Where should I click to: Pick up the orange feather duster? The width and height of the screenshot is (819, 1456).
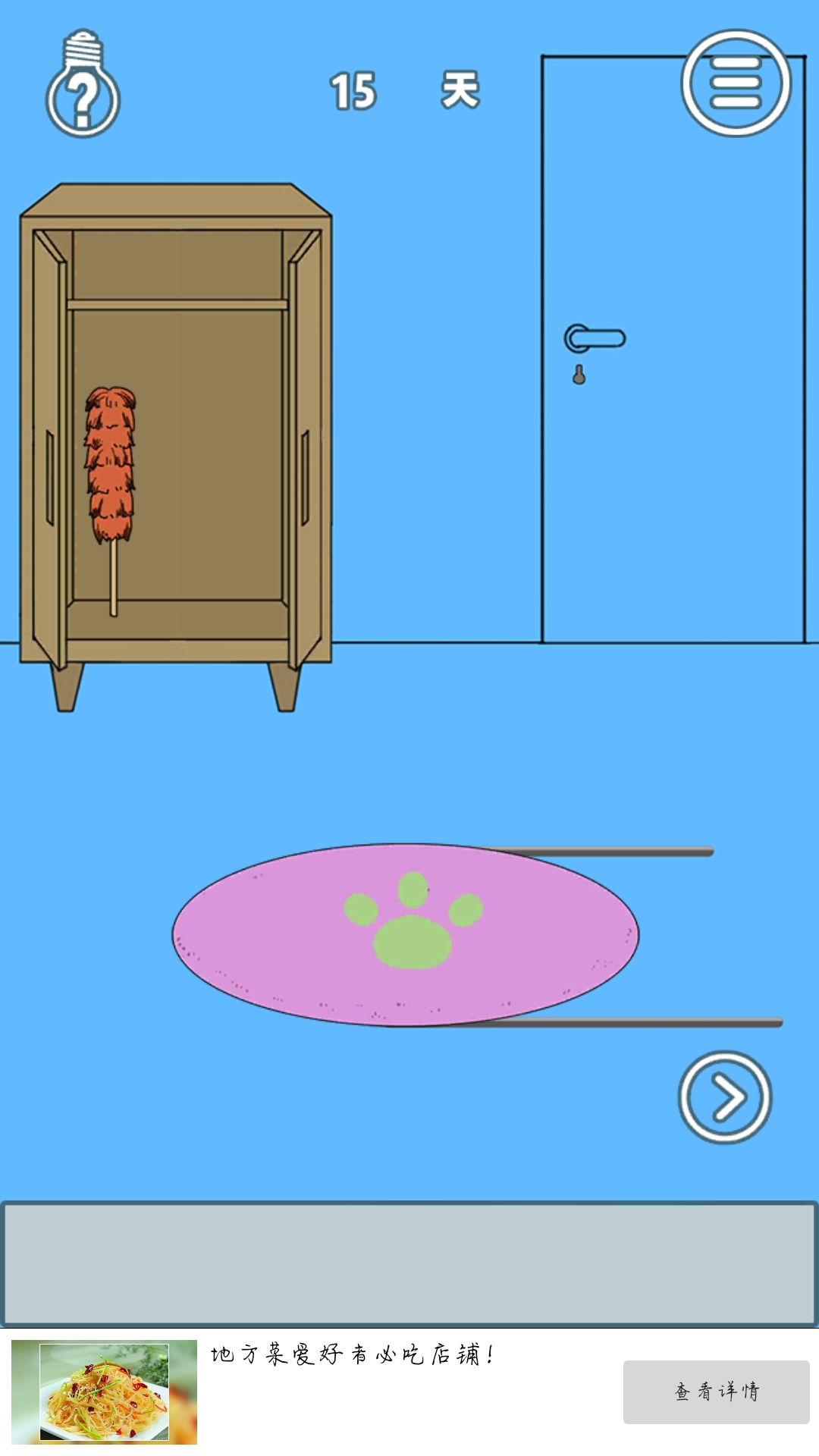point(111,470)
